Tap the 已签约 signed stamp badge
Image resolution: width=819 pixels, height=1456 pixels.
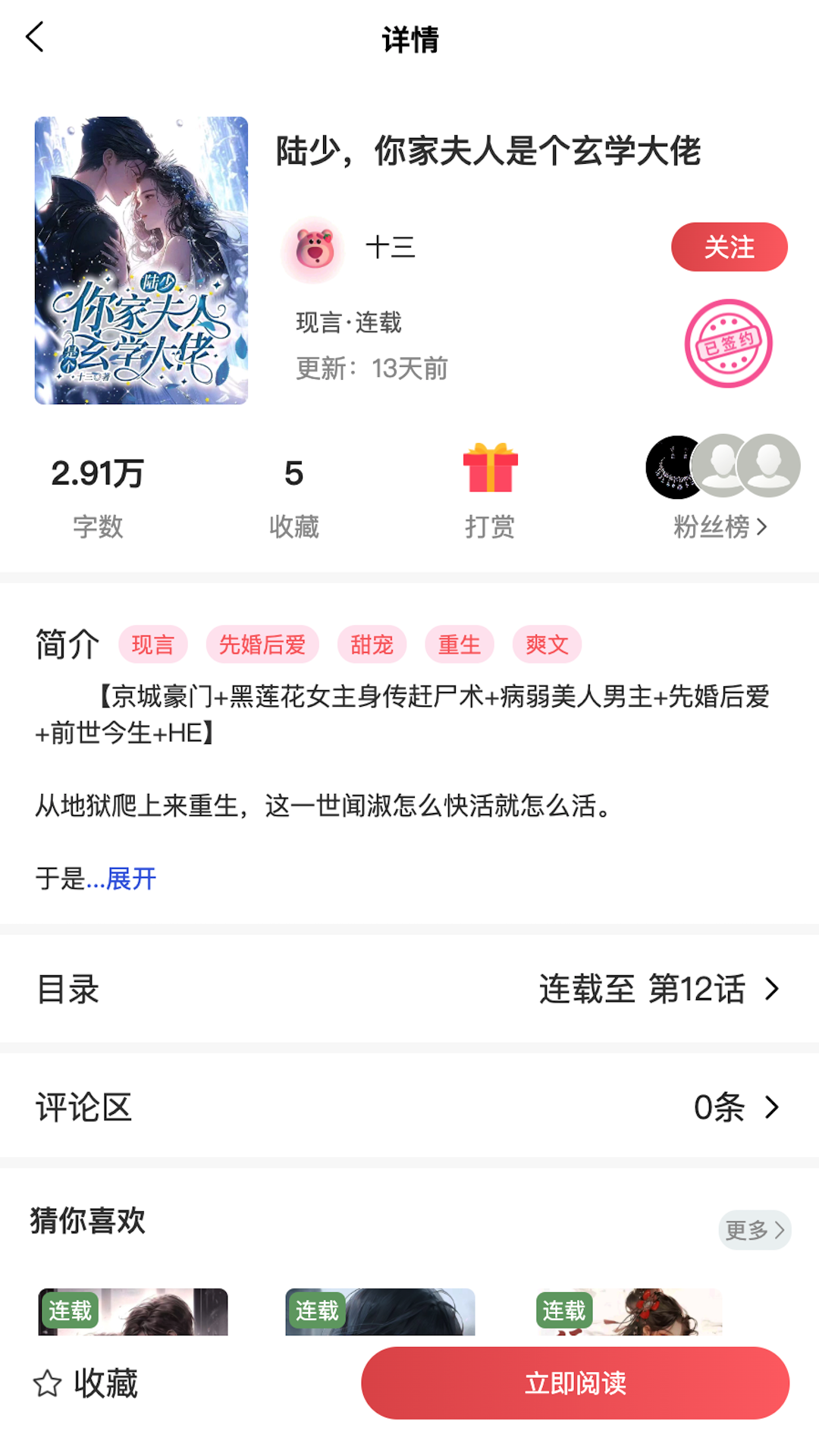point(727,343)
